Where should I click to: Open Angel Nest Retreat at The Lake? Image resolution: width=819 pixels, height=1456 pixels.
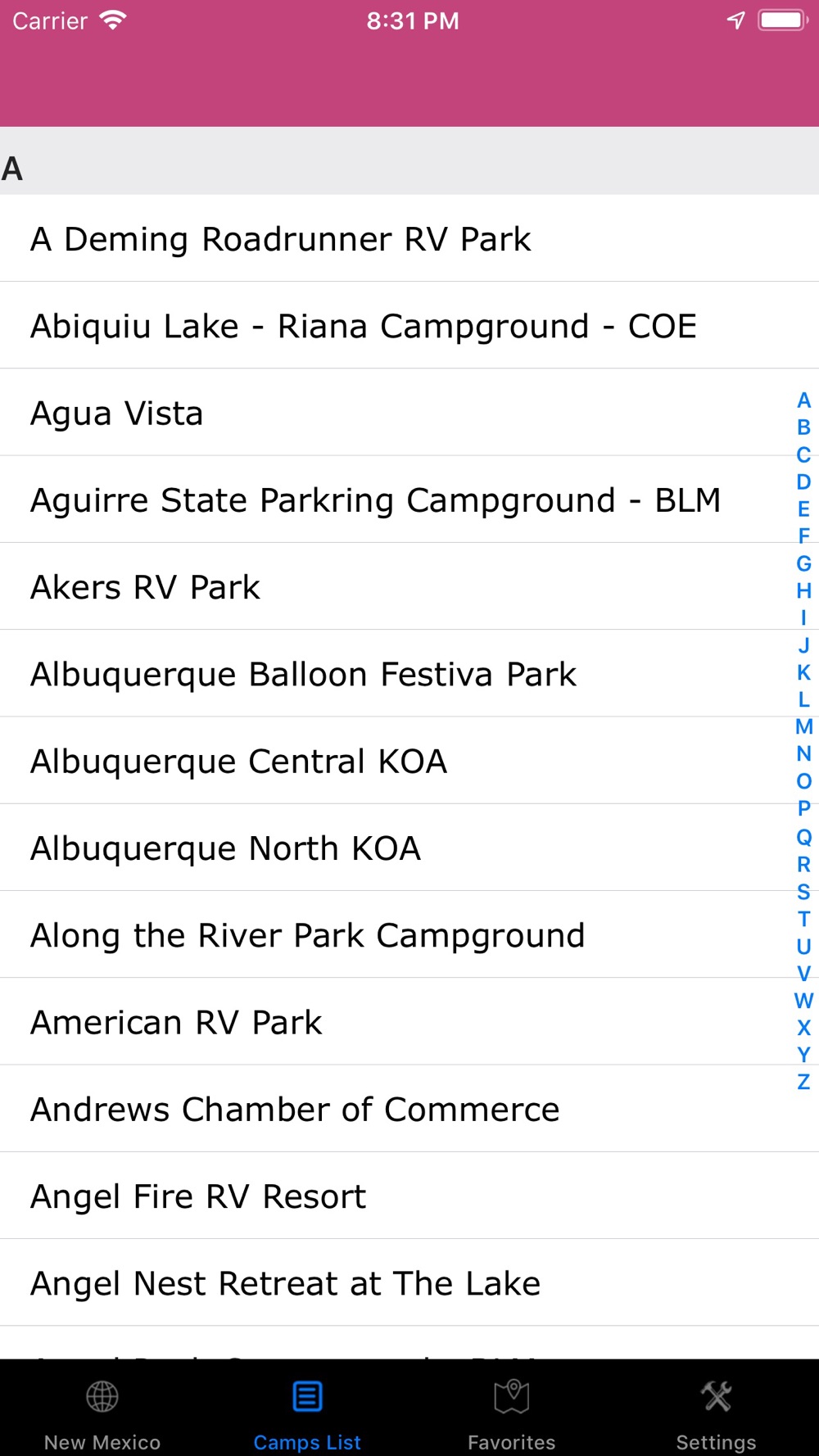click(x=409, y=1282)
